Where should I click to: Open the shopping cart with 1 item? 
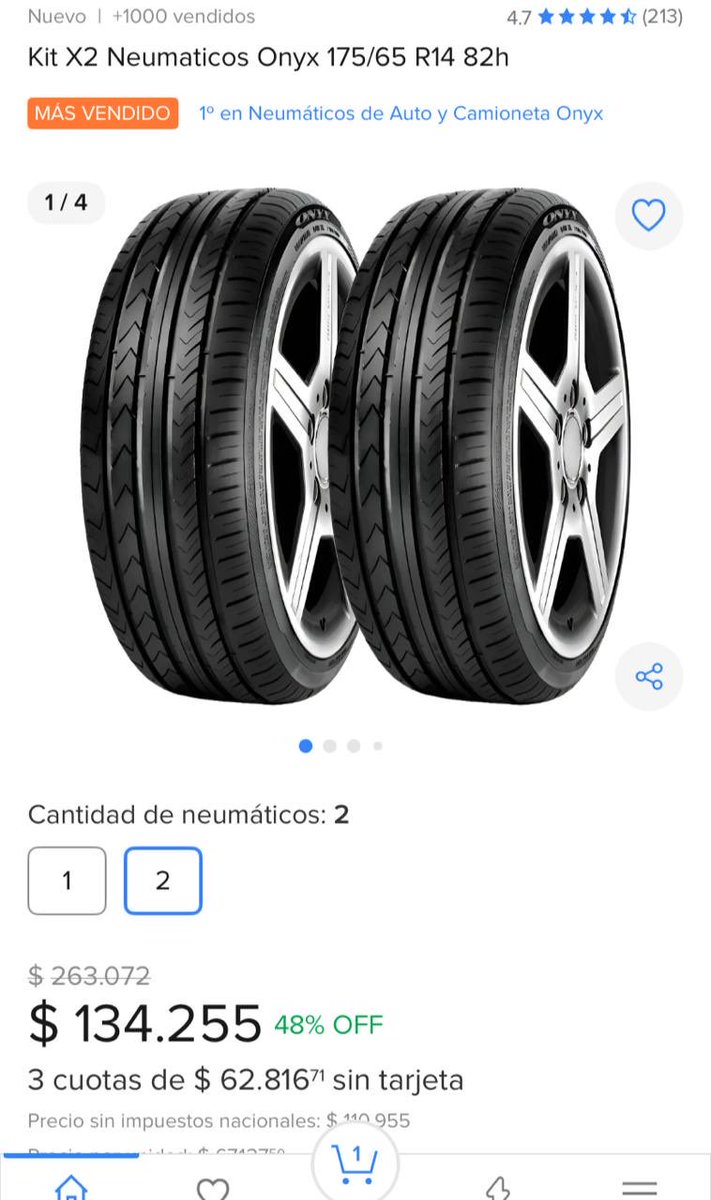click(x=355, y=1165)
